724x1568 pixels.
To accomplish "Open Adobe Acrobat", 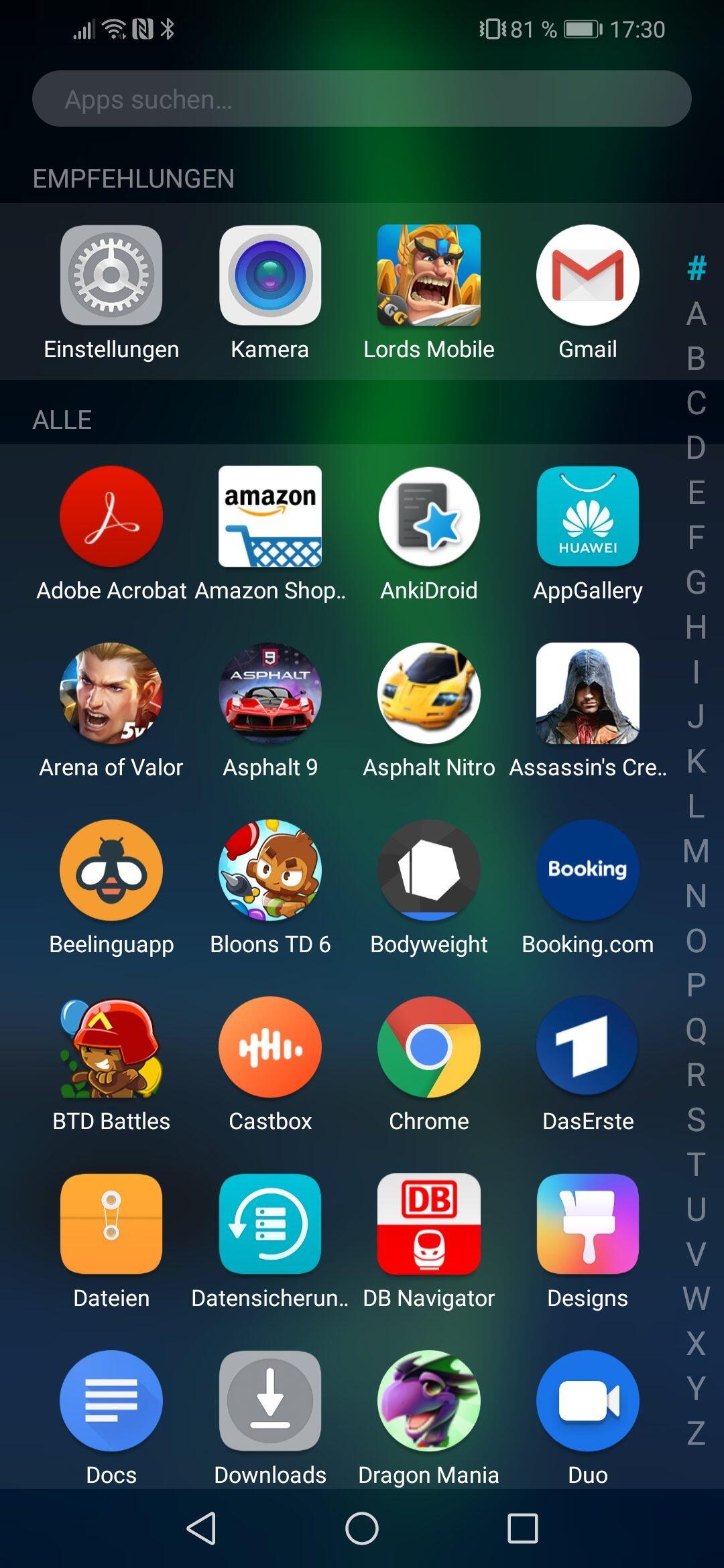I will 111,517.
